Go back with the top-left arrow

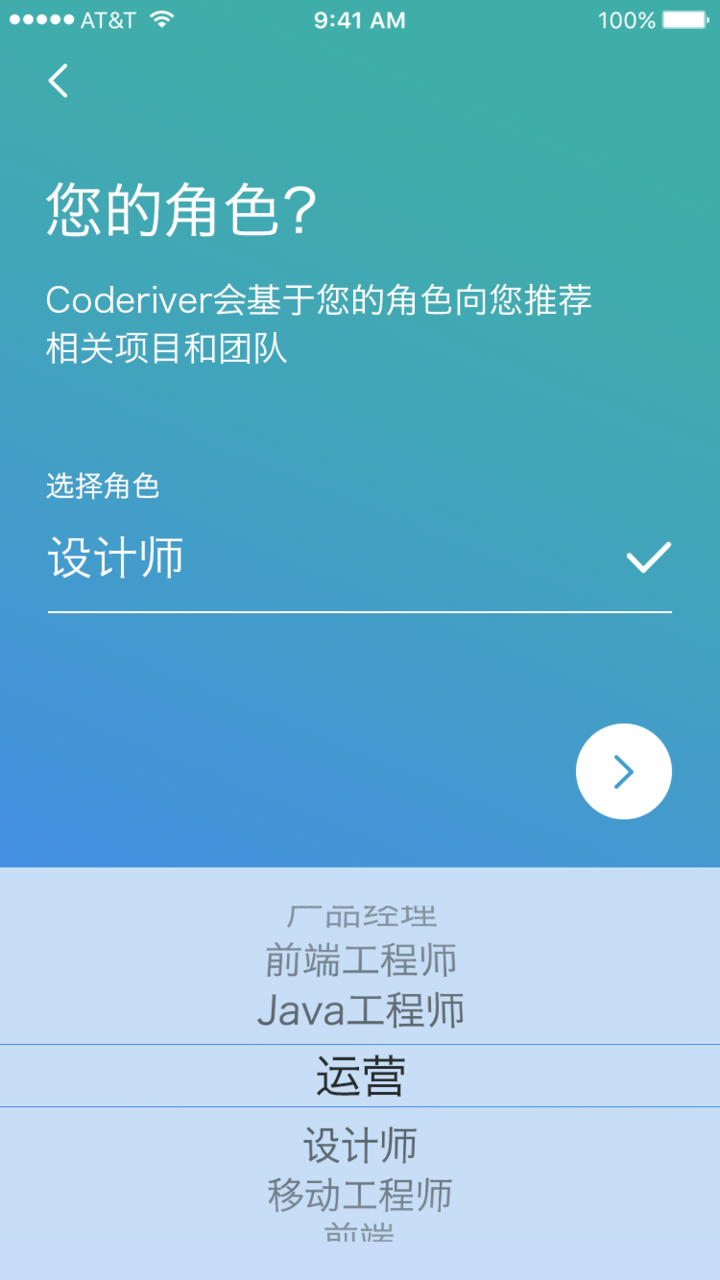click(59, 81)
